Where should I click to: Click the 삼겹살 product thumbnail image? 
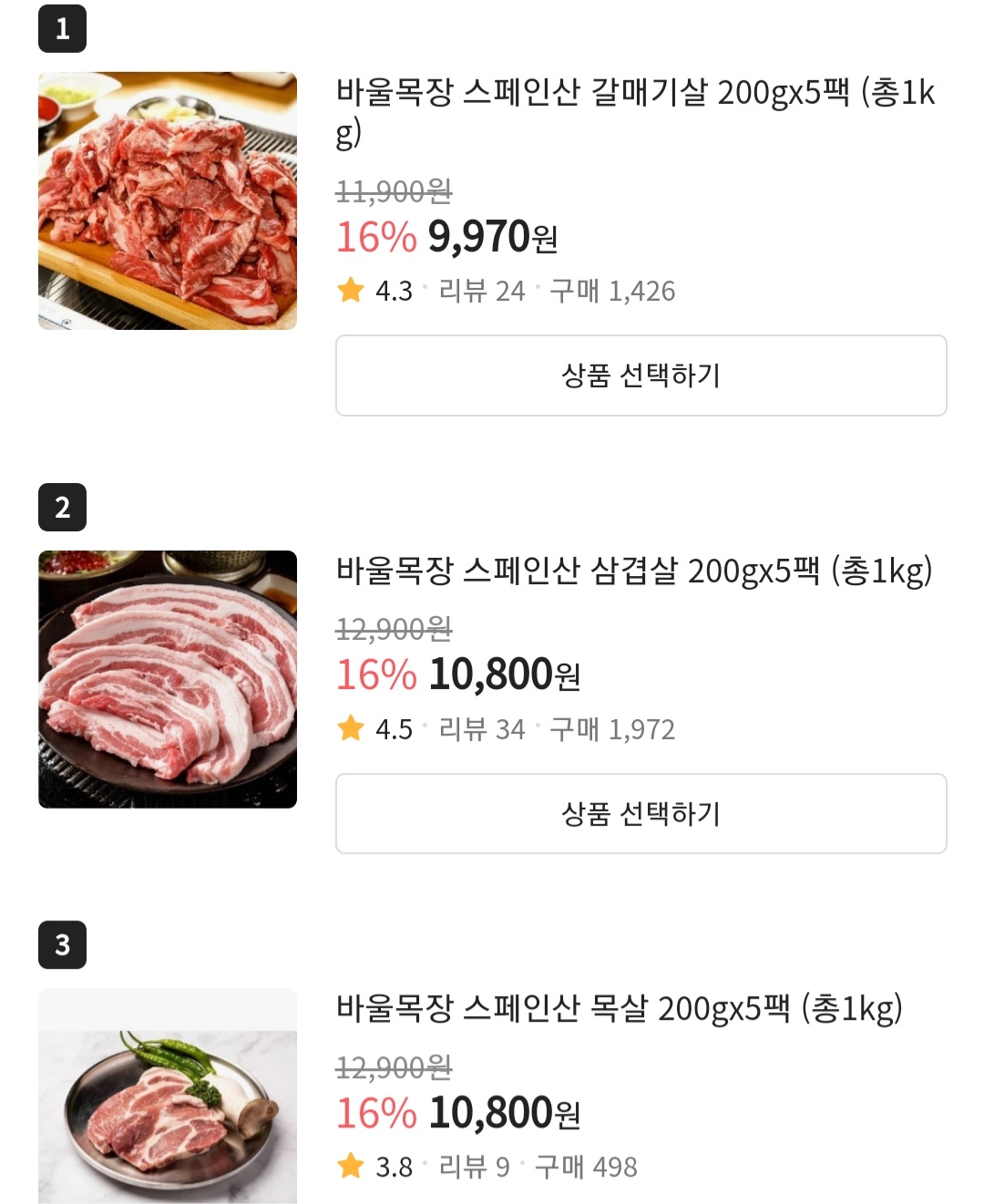click(168, 681)
